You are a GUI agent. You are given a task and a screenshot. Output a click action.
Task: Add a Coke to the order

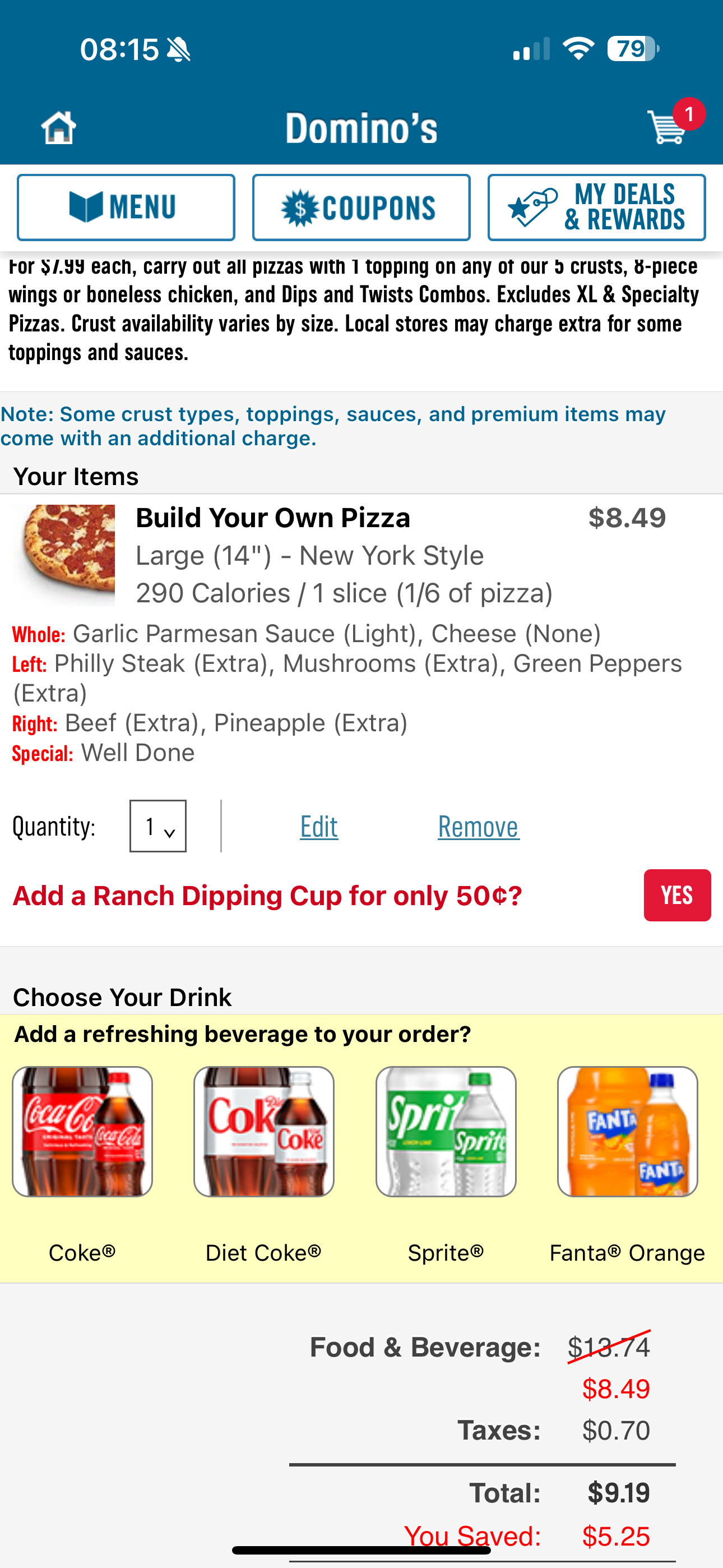[82, 1131]
